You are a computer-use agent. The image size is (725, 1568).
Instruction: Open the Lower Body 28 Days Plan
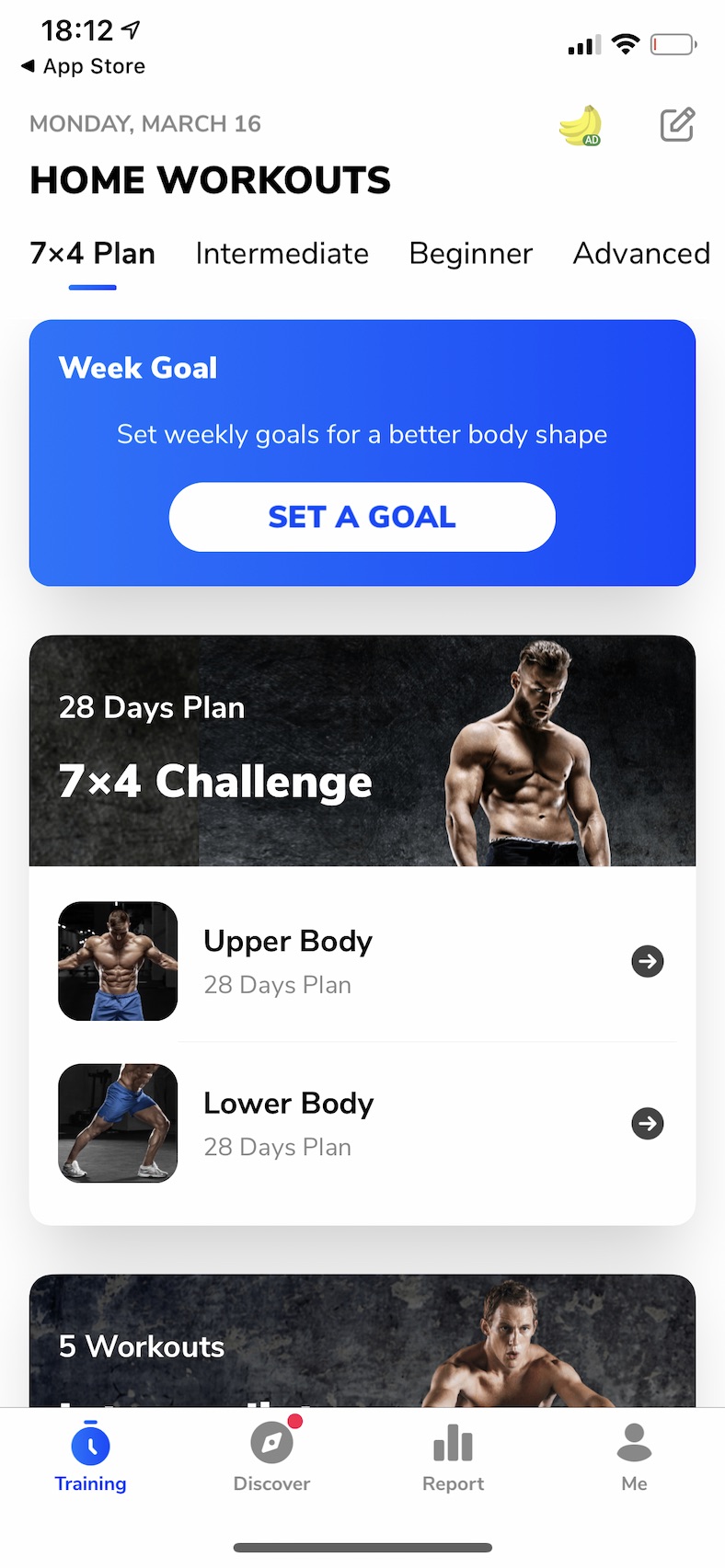coord(362,1123)
